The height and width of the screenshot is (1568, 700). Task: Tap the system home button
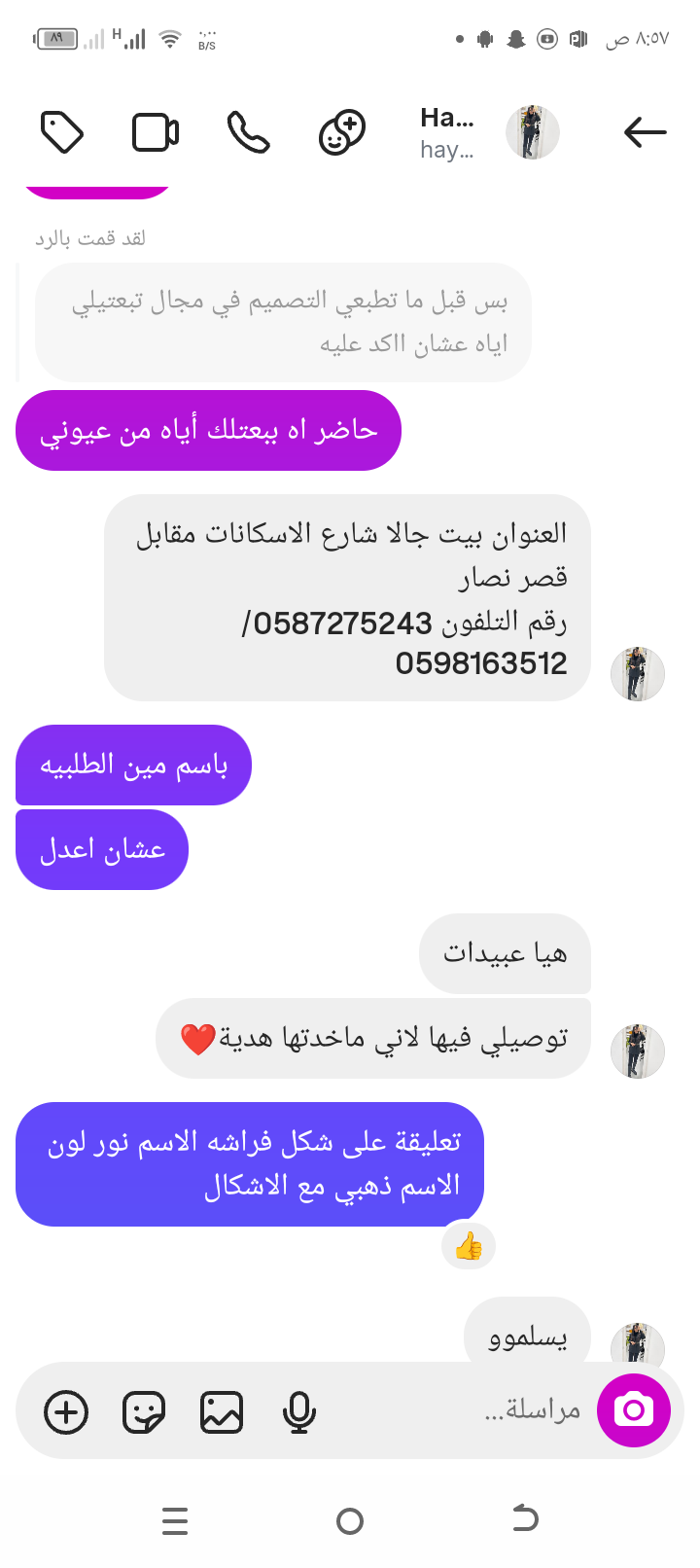350,1520
